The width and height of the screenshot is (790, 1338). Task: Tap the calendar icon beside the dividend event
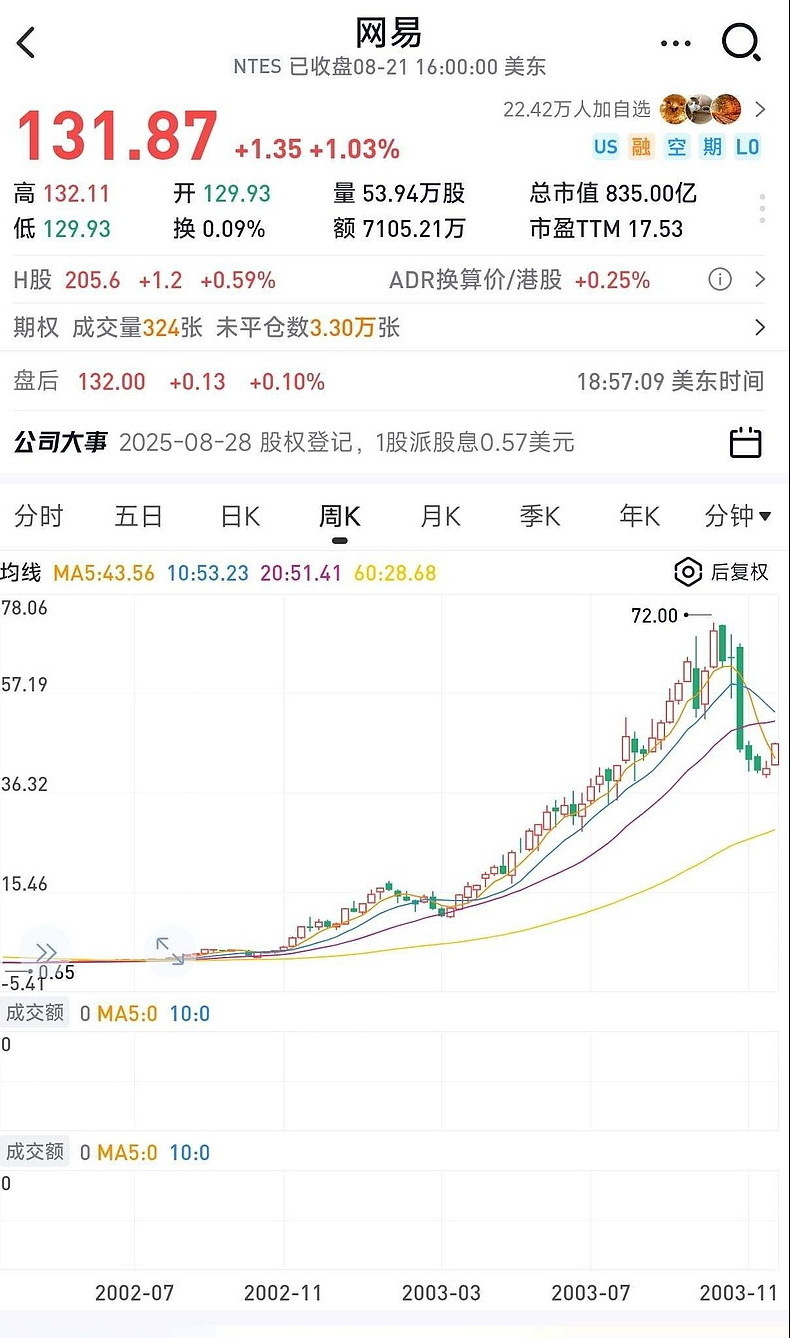click(745, 441)
